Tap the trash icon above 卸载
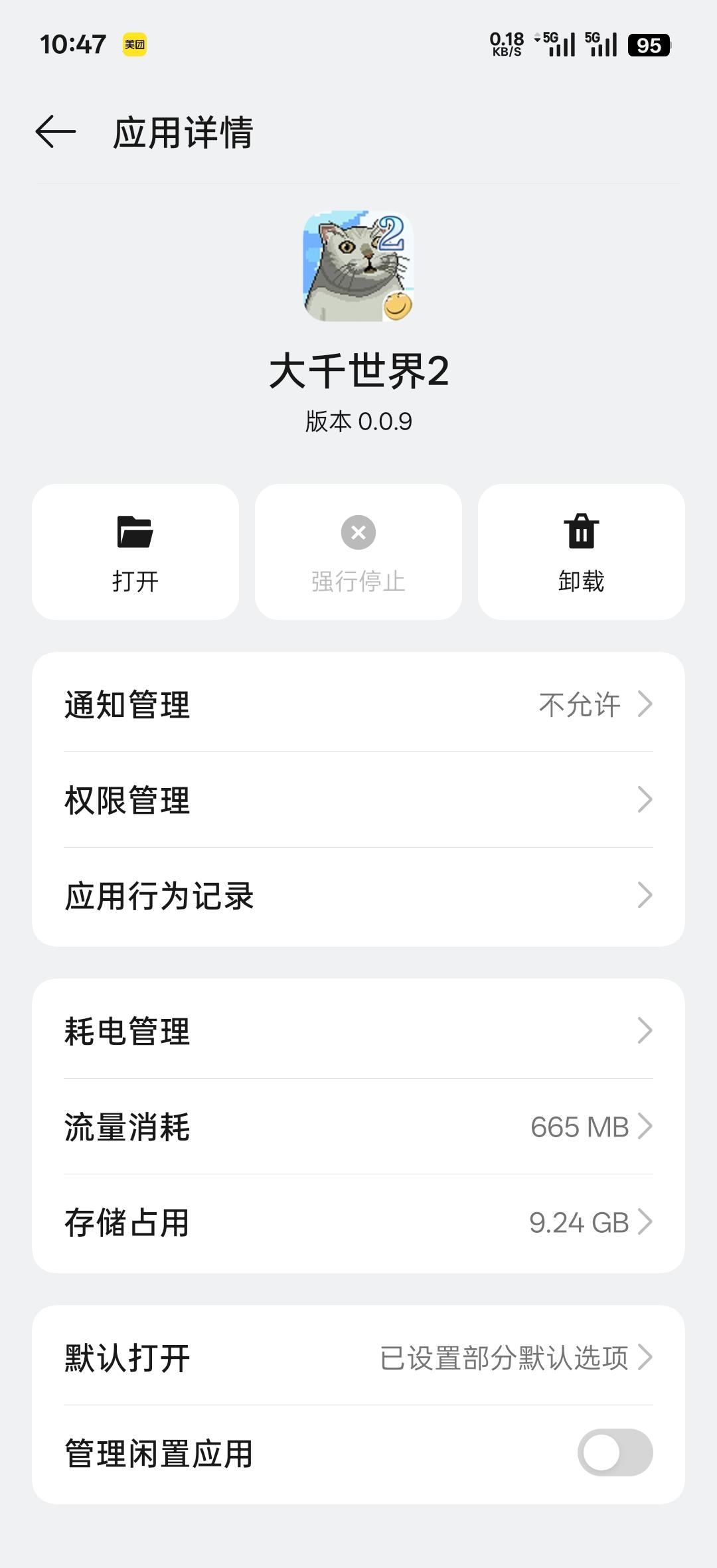 click(x=580, y=531)
